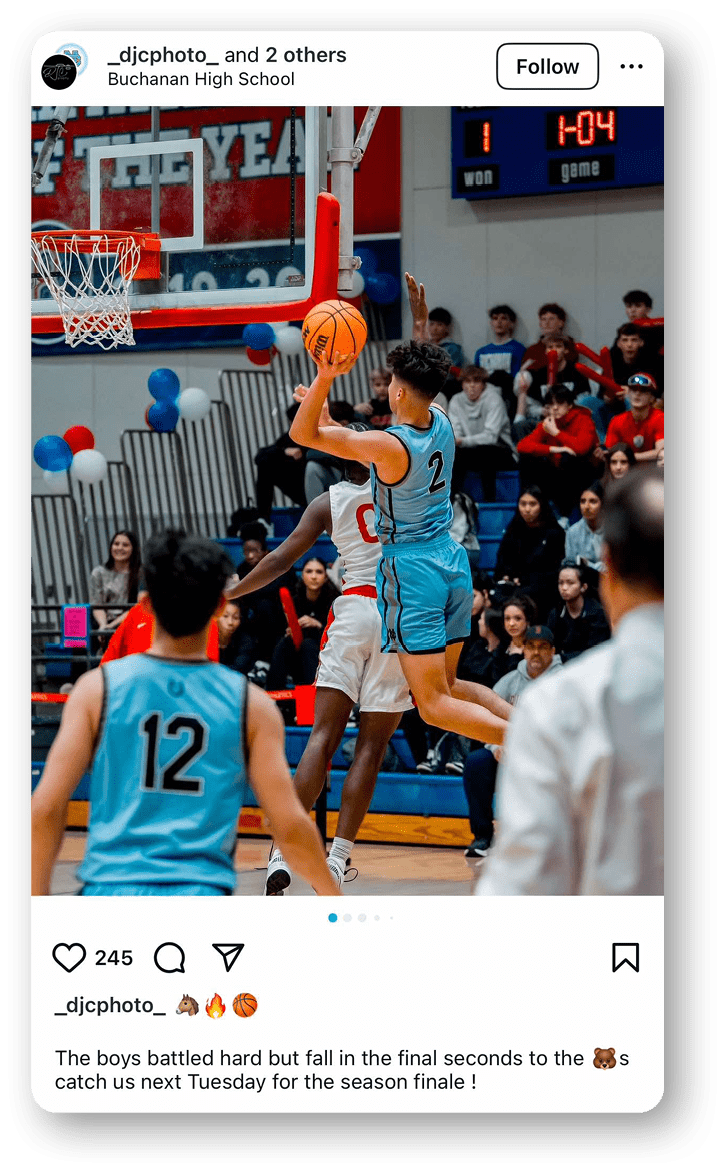Image resolution: width=723 pixels, height=1172 pixels.
Task: Like the post with the heart icon
Action: (x=69, y=957)
